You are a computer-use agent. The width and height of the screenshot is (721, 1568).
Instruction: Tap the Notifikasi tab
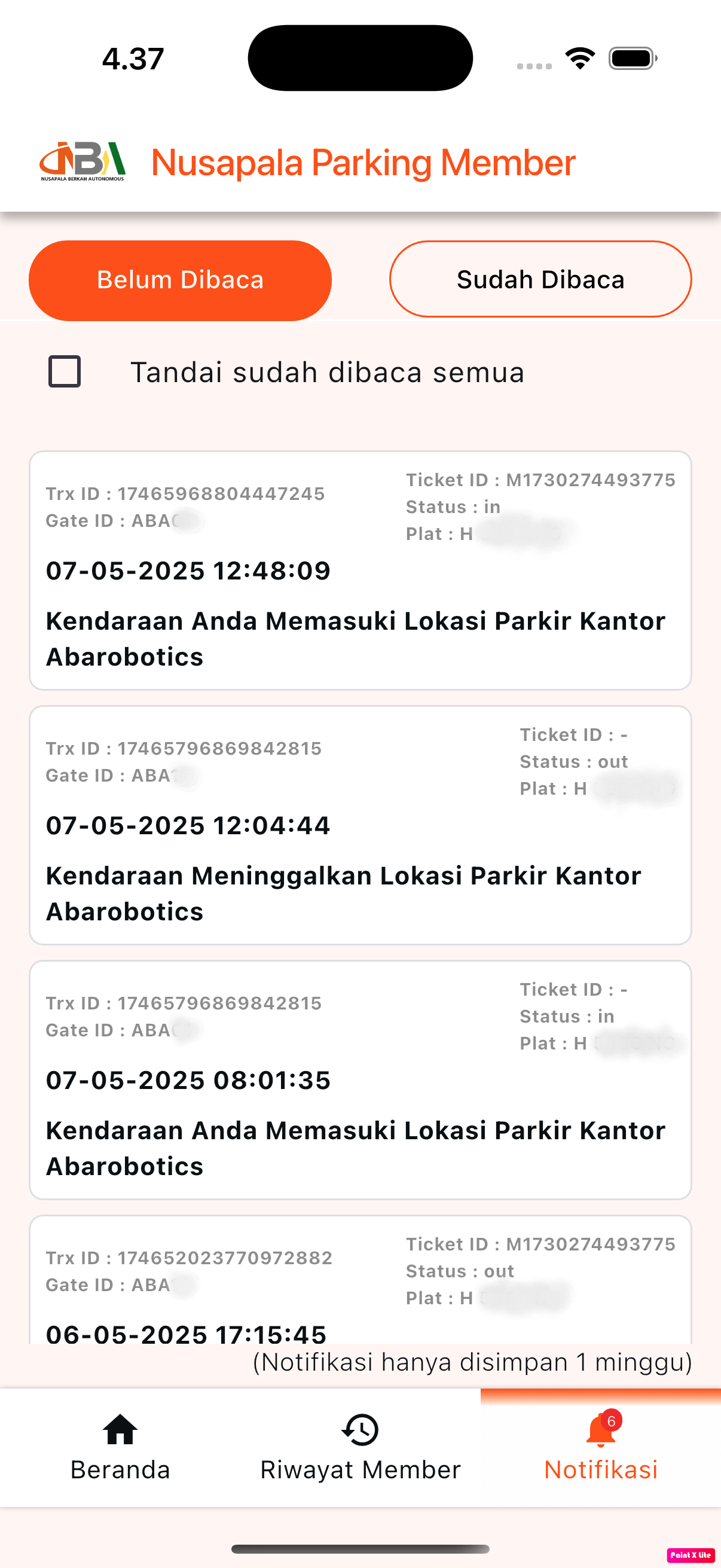[600, 1447]
